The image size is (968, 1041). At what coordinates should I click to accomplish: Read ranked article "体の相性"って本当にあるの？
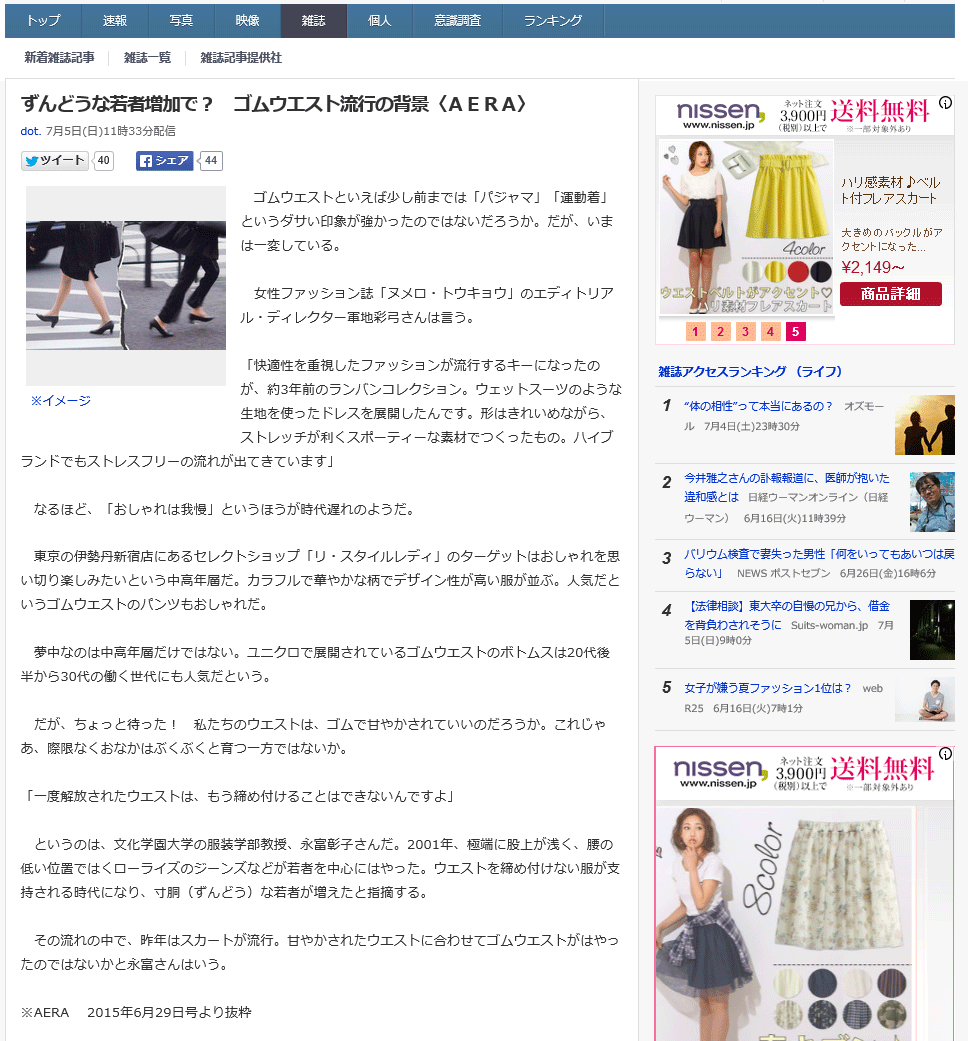(758, 406)
